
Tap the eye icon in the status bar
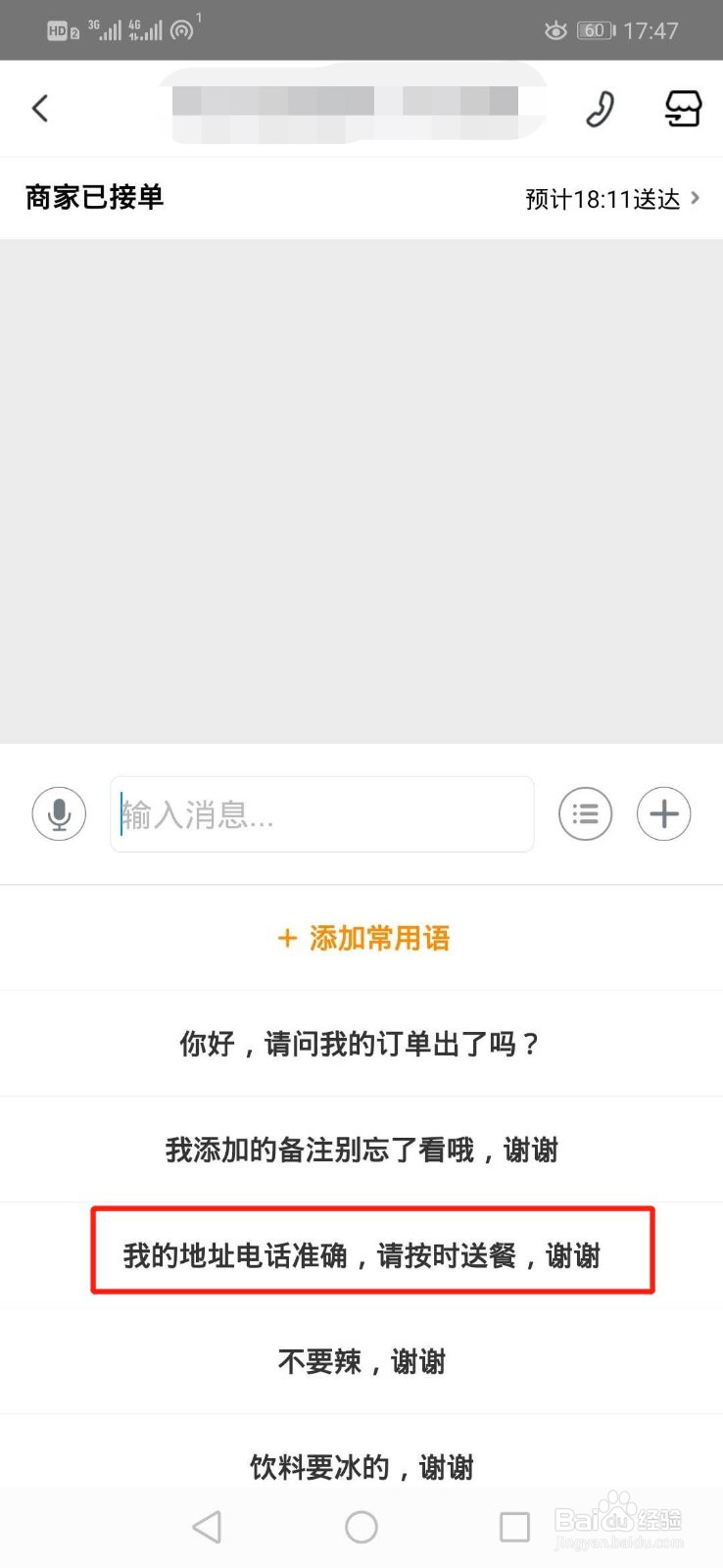[x=554, y=29]
